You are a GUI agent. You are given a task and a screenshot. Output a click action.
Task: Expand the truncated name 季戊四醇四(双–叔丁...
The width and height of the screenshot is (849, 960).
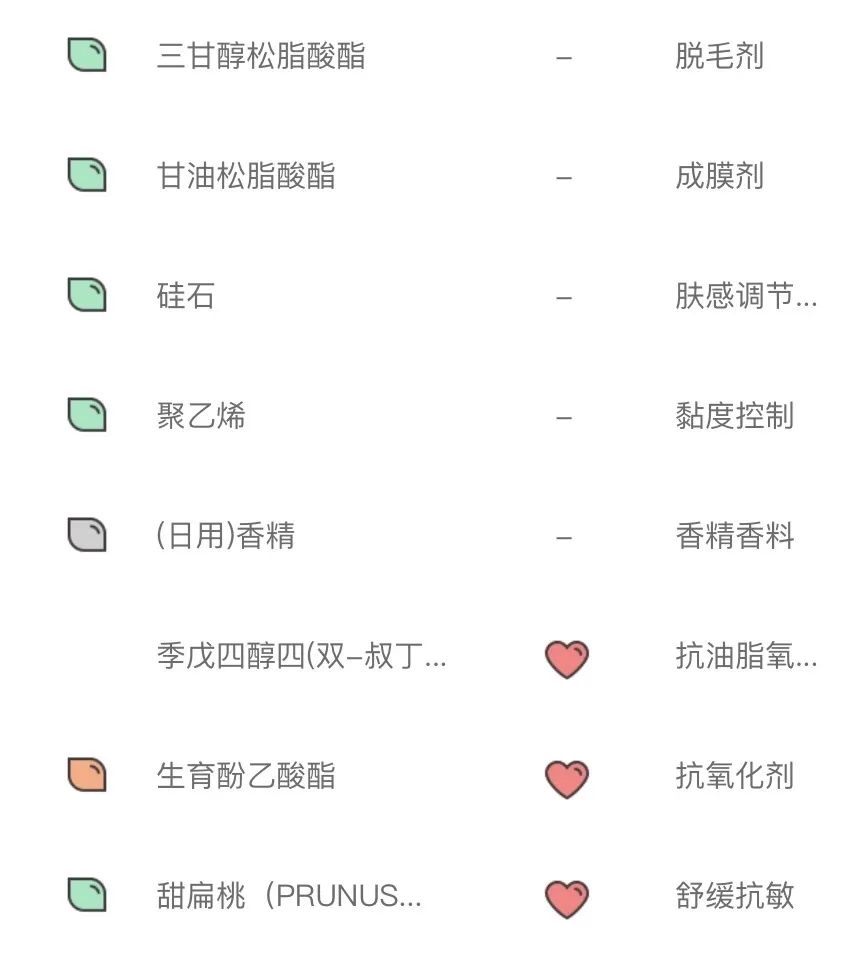click(300, 656)
